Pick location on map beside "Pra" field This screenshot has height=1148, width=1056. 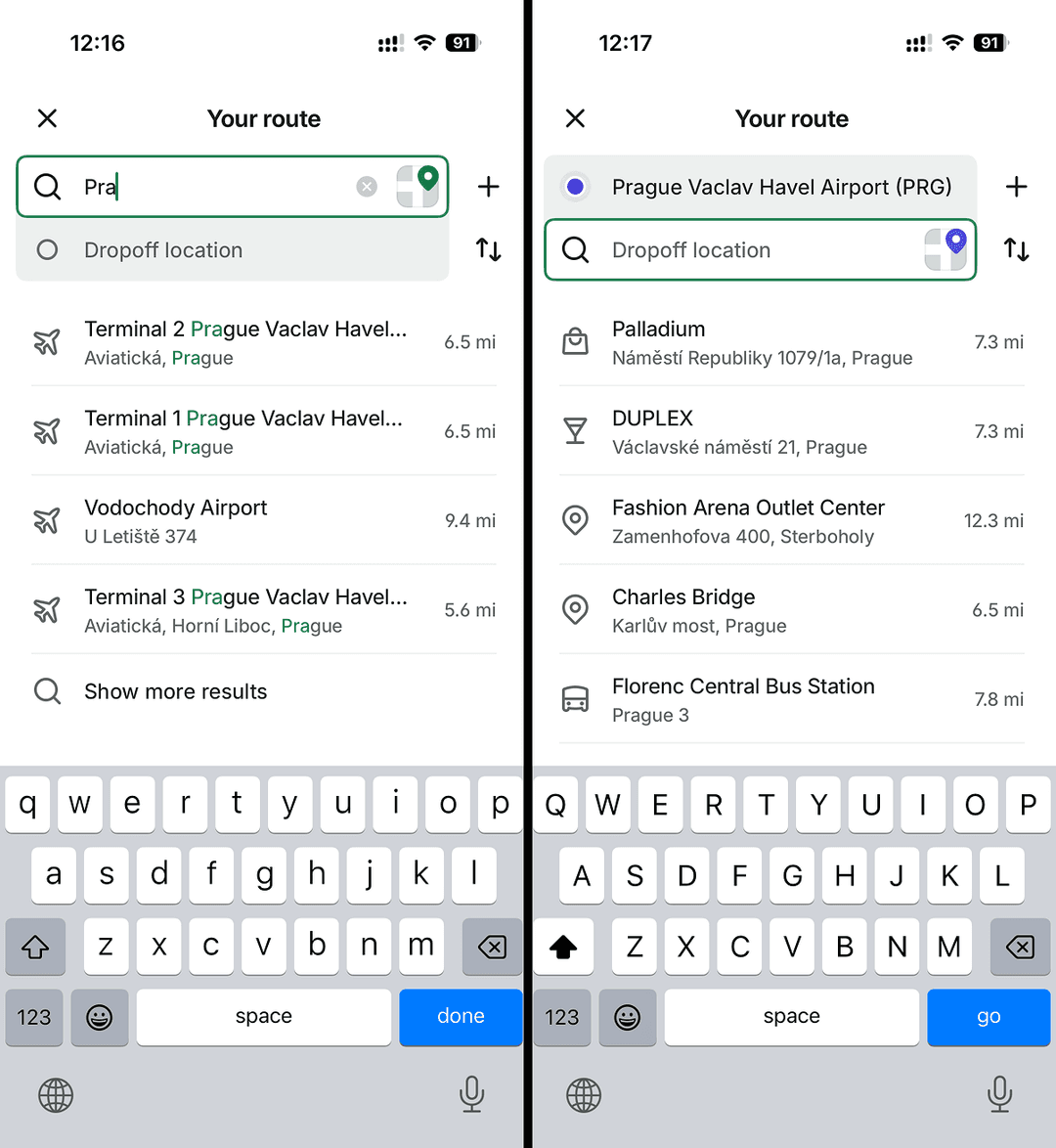click(418, 186)
